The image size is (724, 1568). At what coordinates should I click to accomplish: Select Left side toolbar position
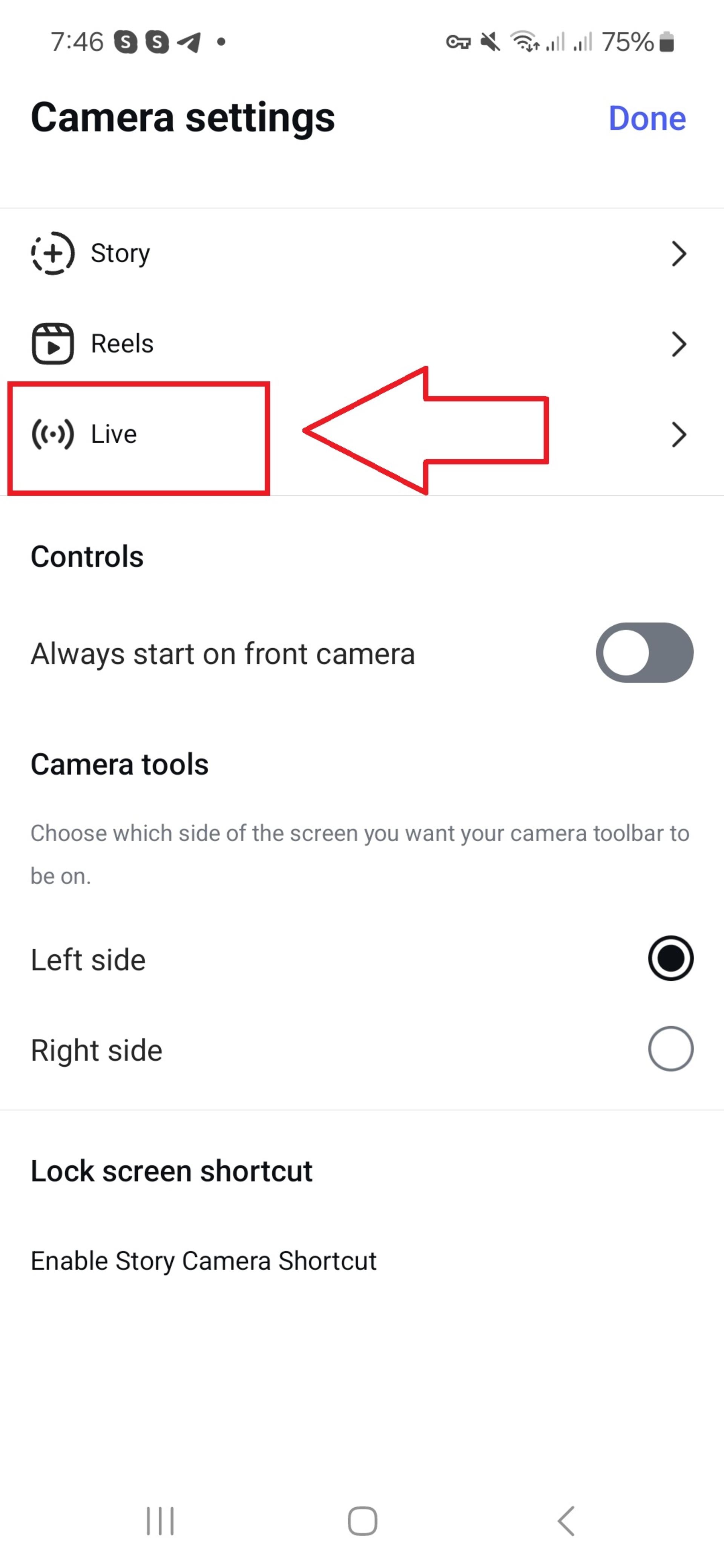[362, 959]
